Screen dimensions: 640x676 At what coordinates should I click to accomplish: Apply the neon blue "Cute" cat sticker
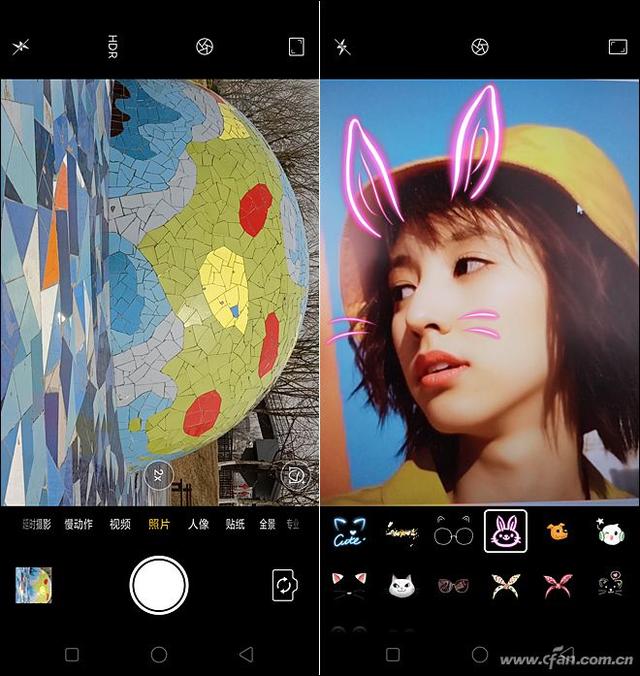[x=349, y=532]
